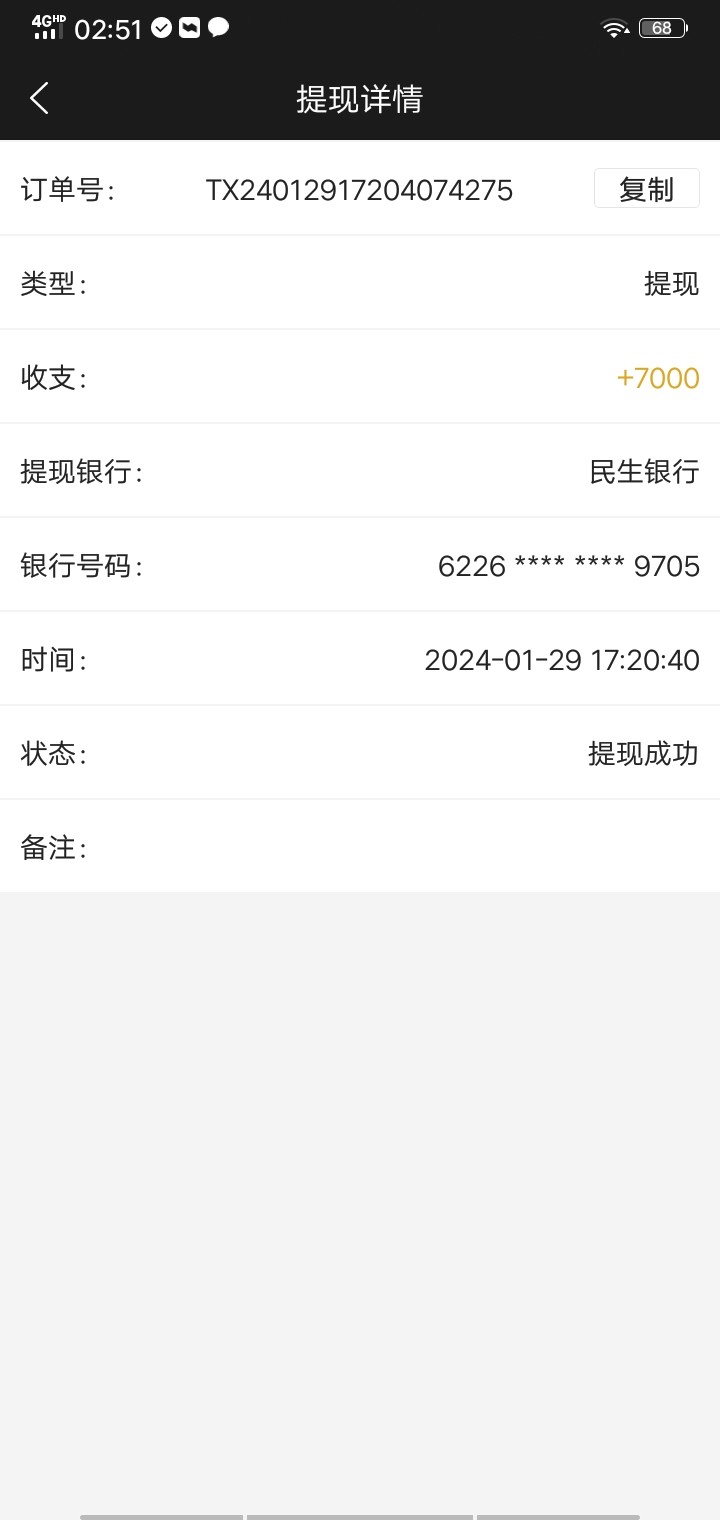Tap the 提现详情 title bar

pos(360,98)
